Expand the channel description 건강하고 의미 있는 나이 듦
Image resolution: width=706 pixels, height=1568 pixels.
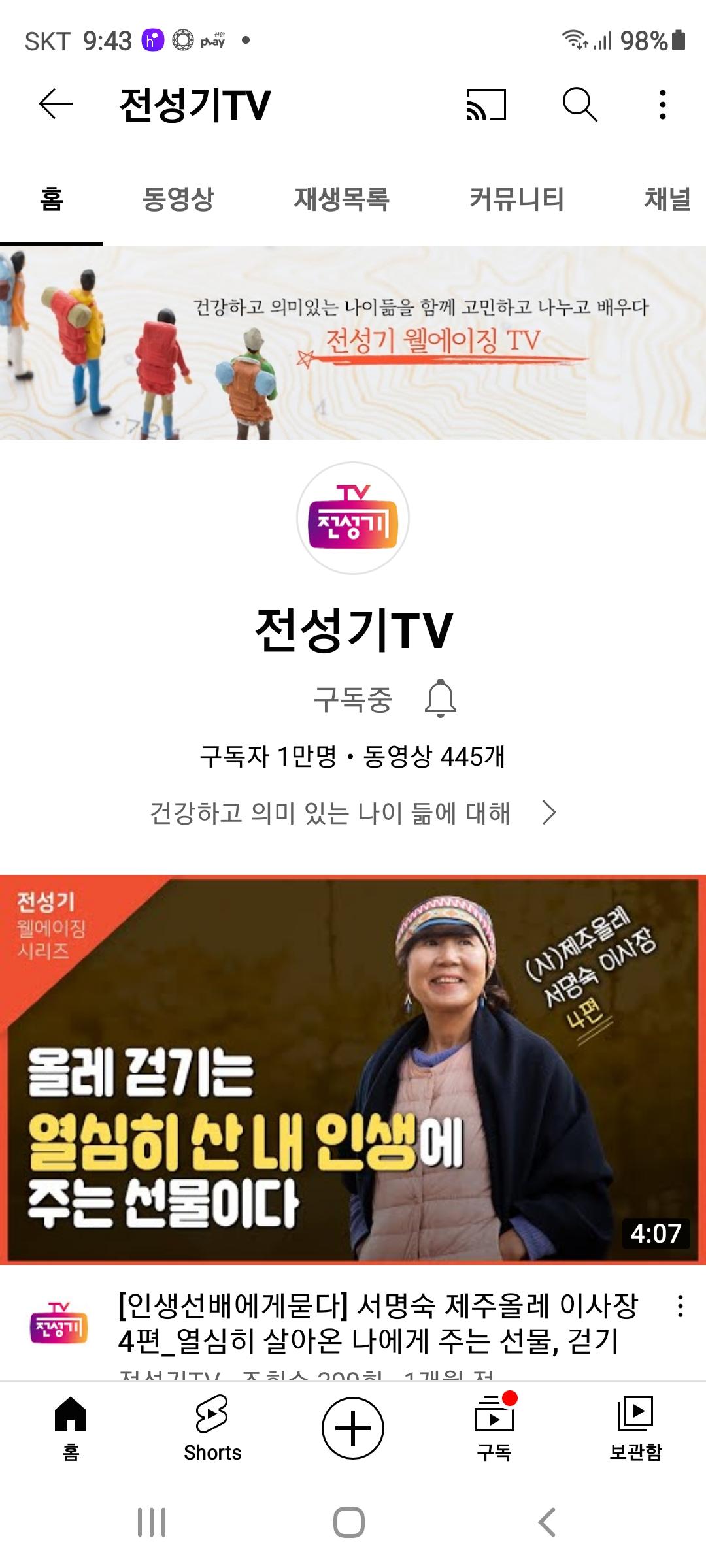click(353, 813)
